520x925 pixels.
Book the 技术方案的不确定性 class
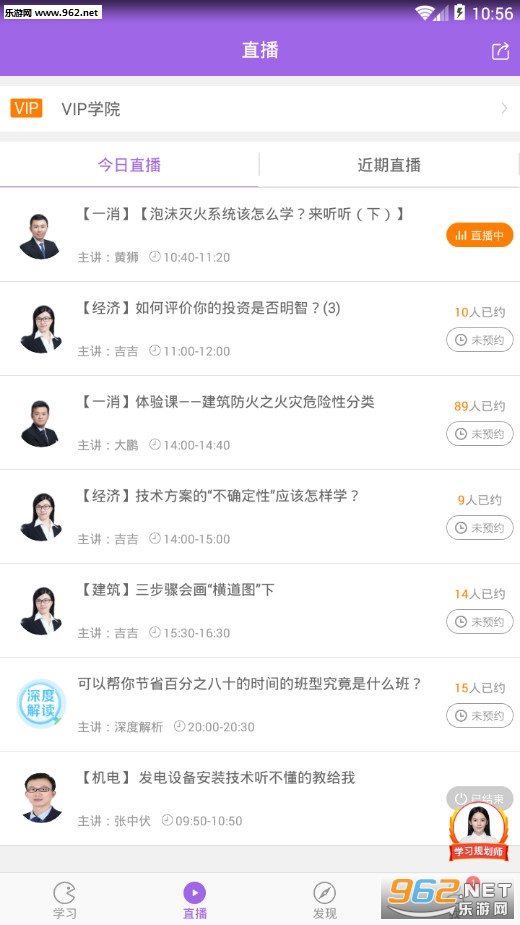[479, 527]
